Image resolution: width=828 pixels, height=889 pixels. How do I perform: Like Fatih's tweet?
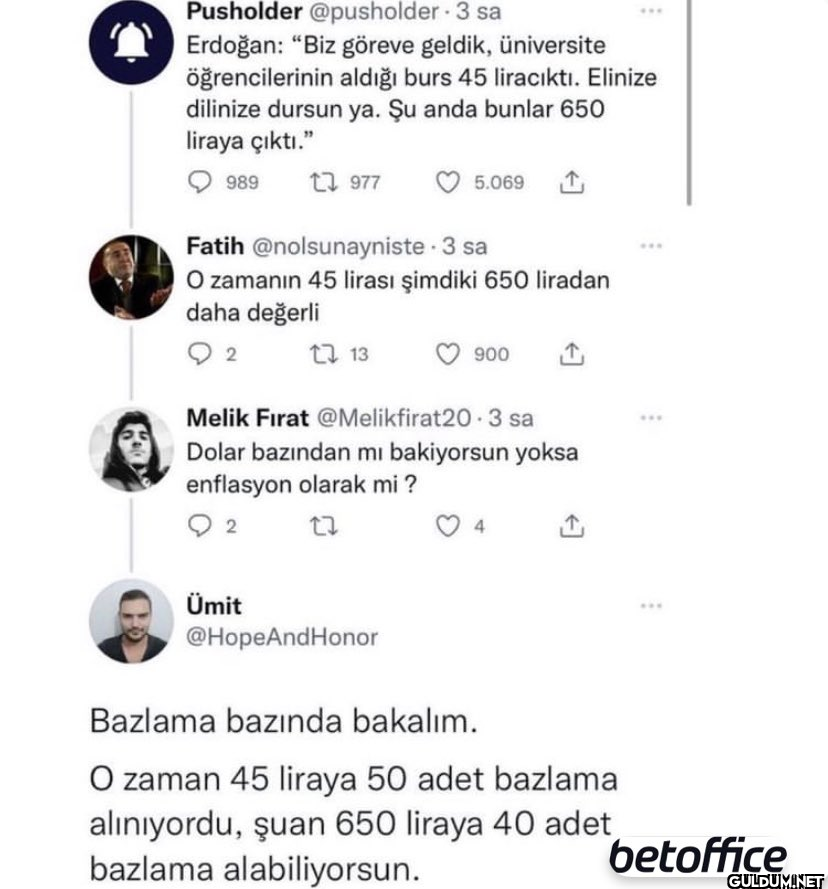click(x=448, y=354)
